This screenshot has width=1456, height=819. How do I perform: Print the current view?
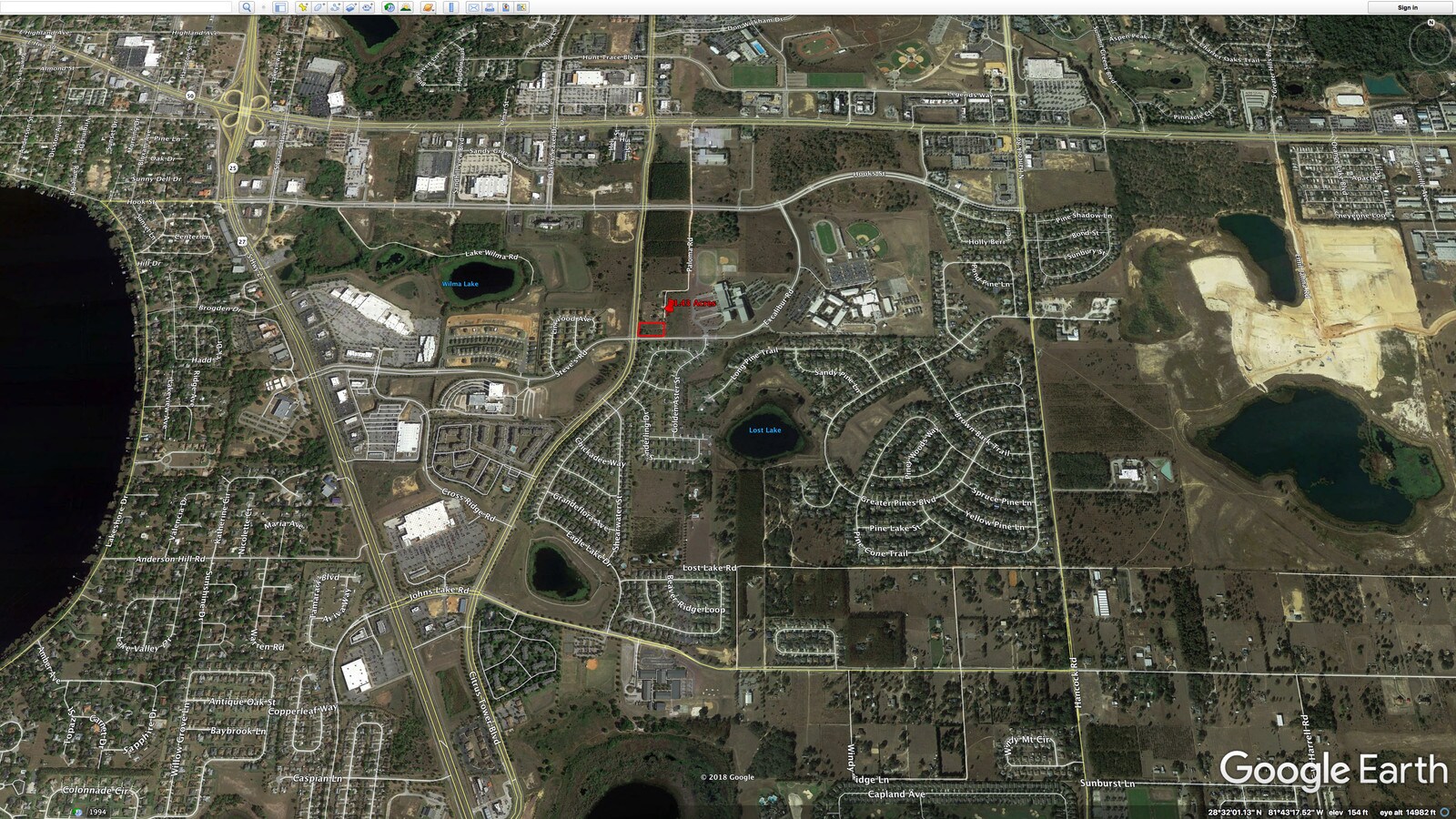pos(490,7)
